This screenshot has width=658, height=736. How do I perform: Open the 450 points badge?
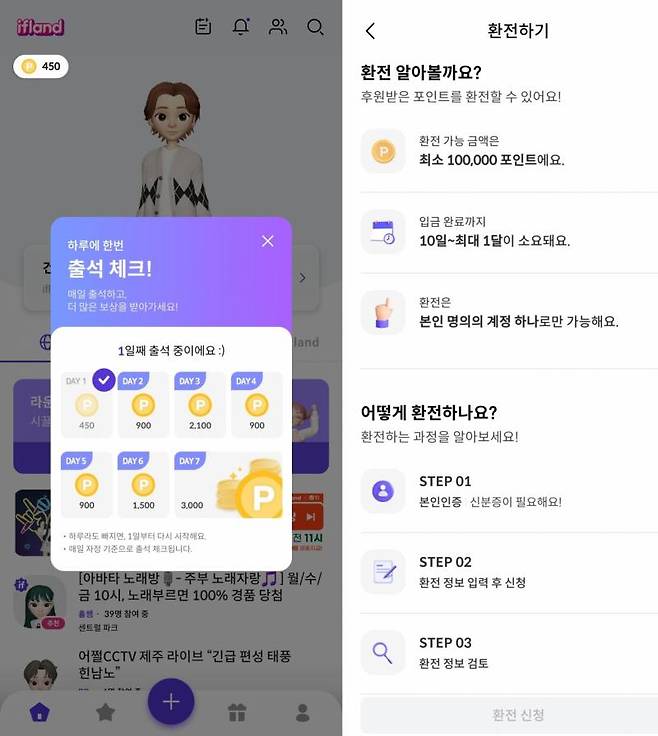click(x=41, y=67)
